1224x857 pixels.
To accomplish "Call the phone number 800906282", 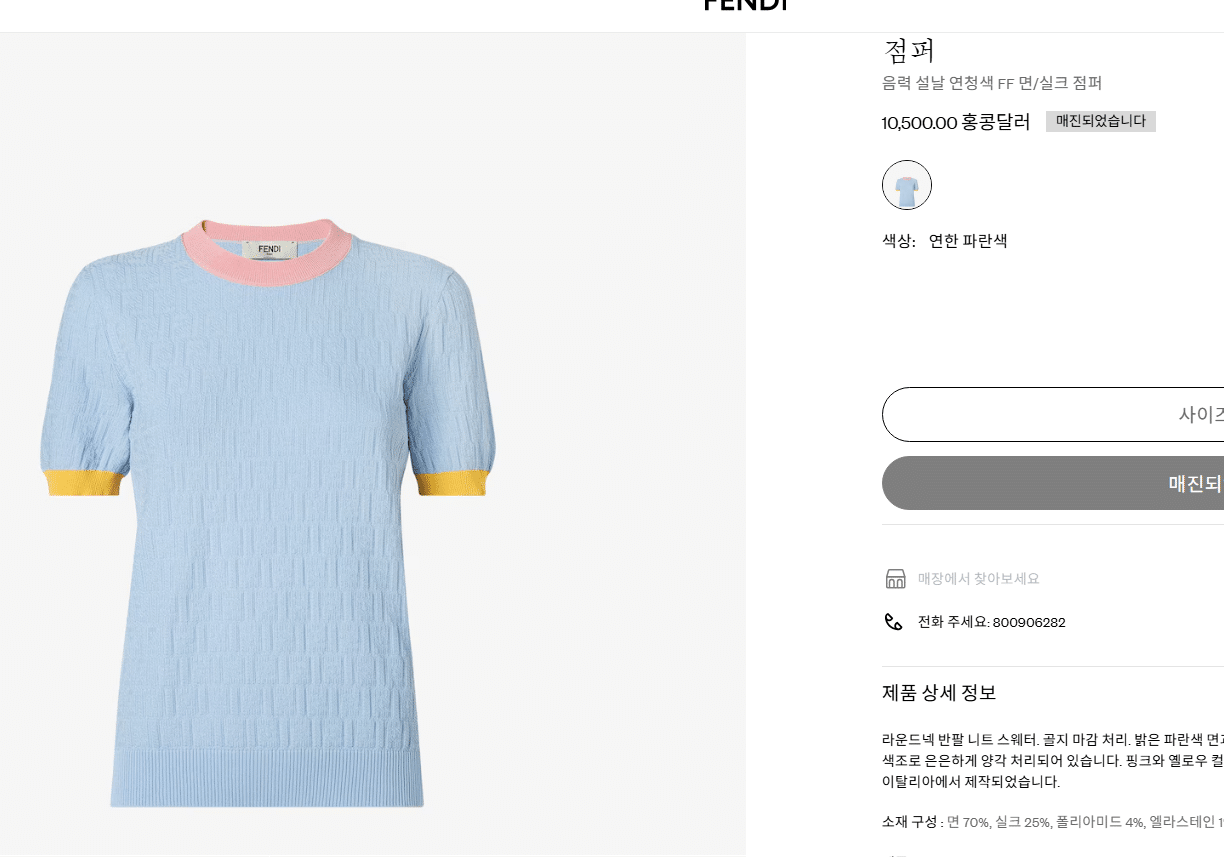I will coord(1028,622).
